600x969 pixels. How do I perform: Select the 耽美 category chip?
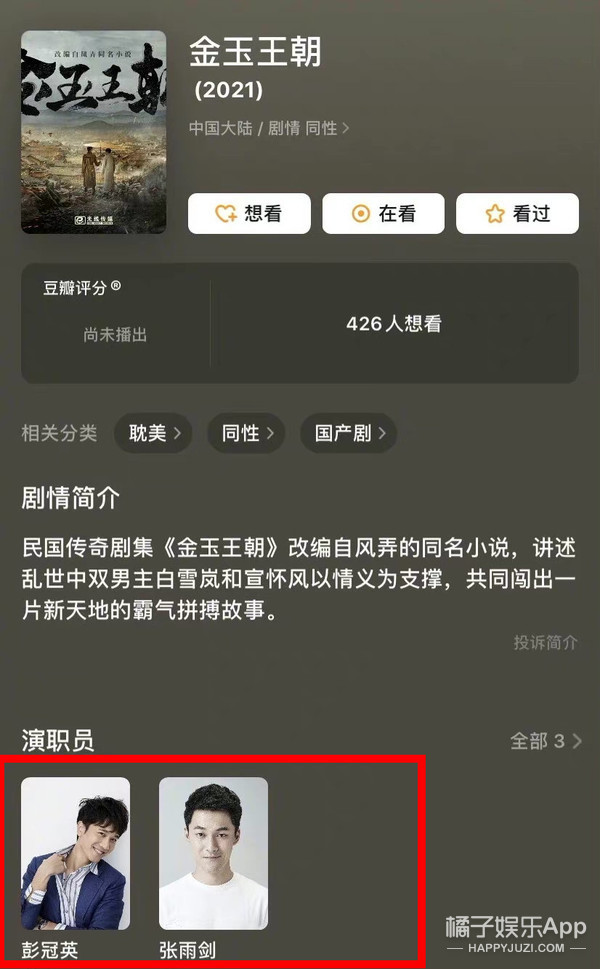pyautogui.click(x=153, y=433)
